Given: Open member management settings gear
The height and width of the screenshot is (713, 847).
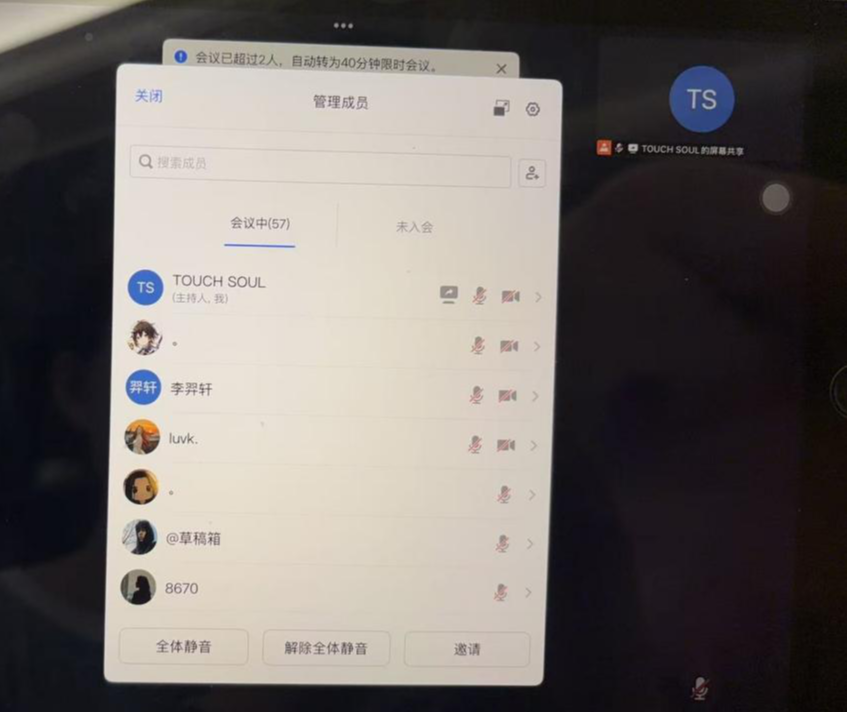Looking at the screenshot, I should click(x=533, y=109).
